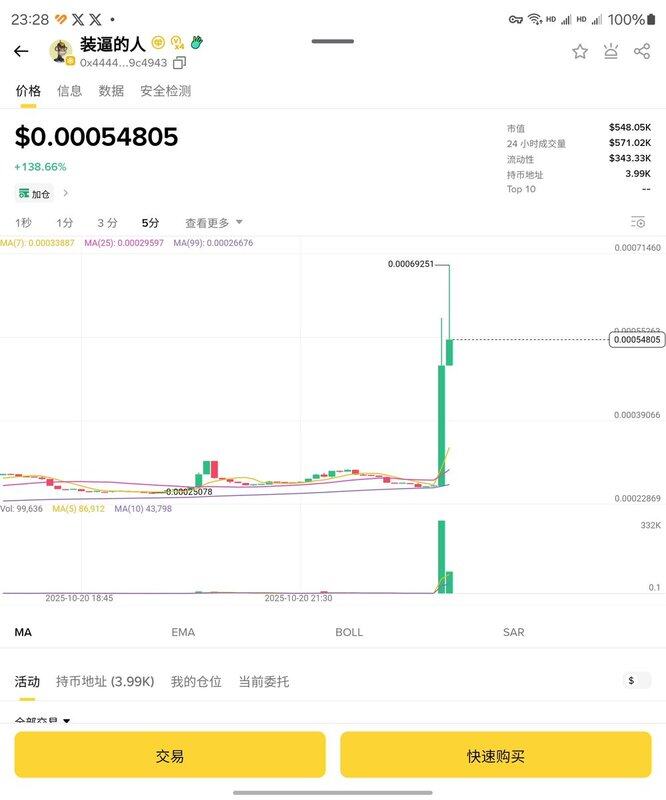The height and width of the screenshot is (800, 666).
Task: Tap the 交易 button
Action: click(x=170, y=756)
